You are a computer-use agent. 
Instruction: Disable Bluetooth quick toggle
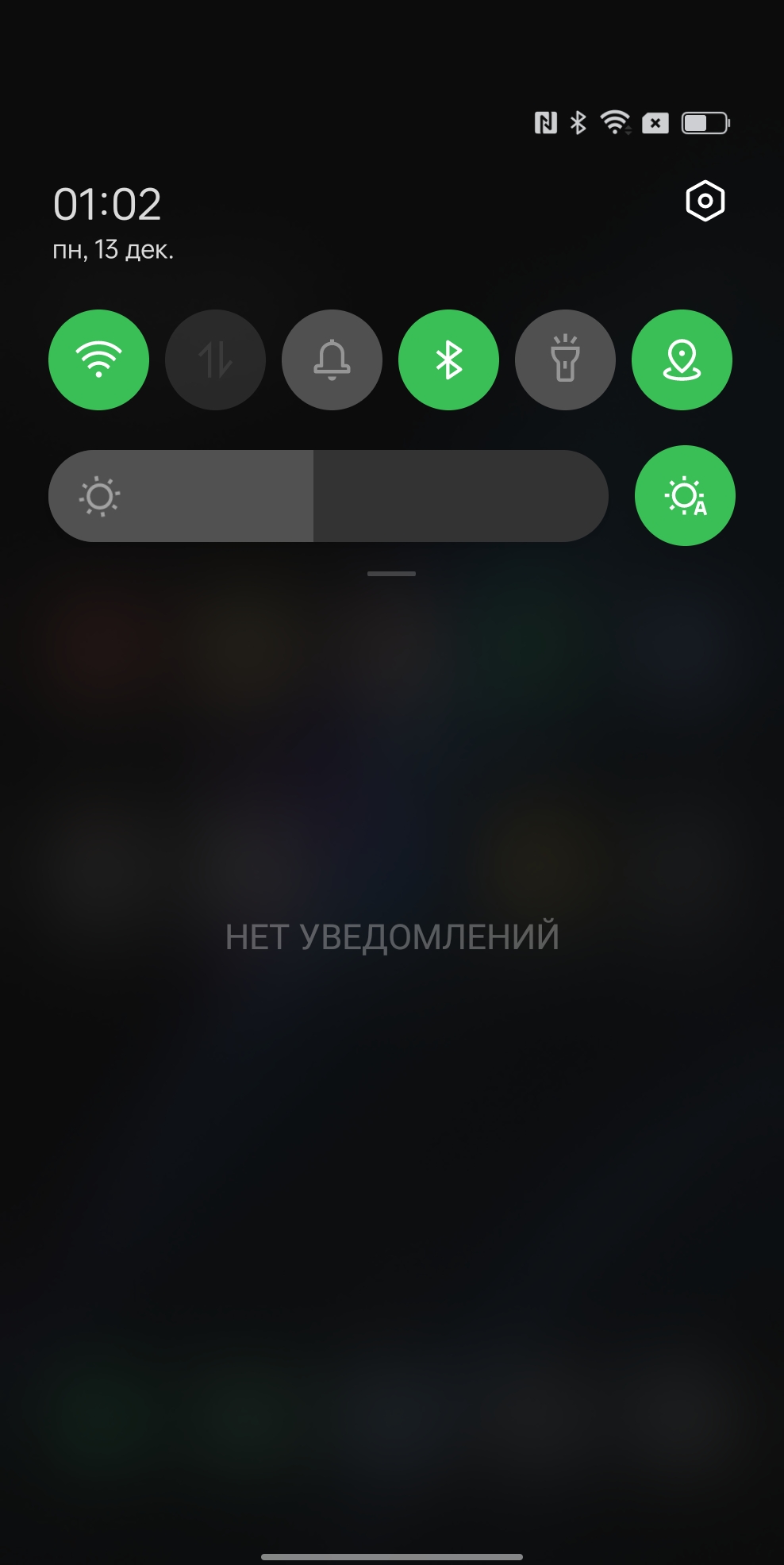pyautogui.click(x=448, y=360)
